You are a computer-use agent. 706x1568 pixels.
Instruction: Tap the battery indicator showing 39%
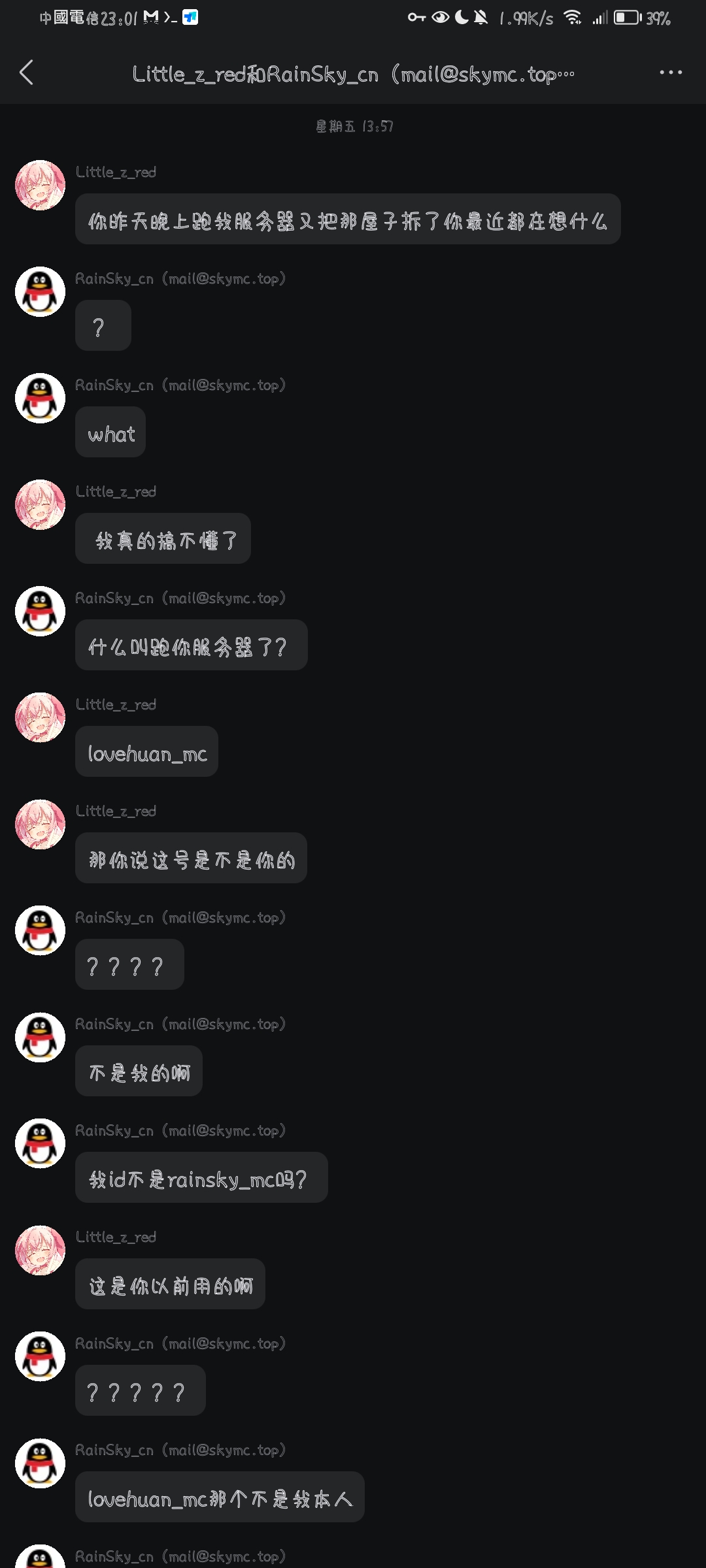coord(628,18)
